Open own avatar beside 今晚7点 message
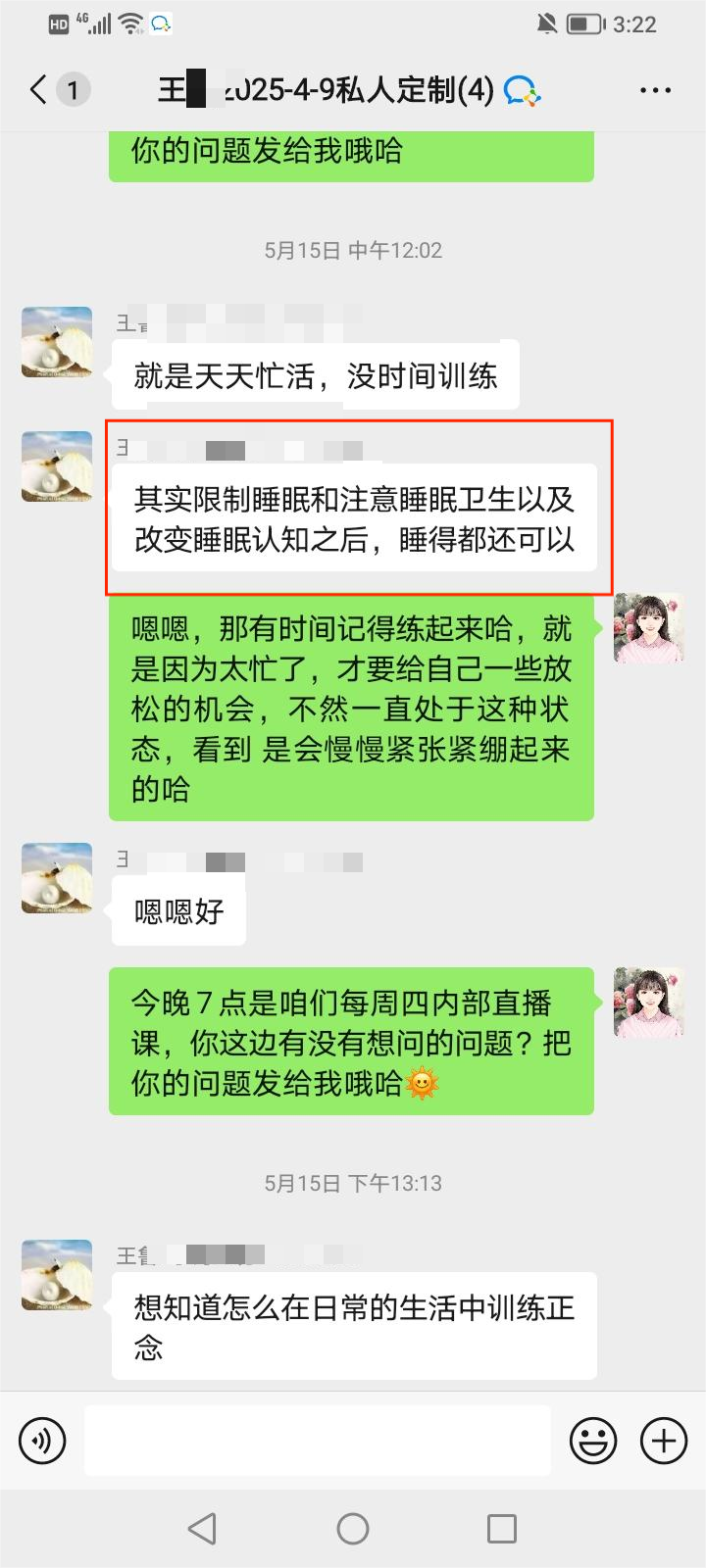 (x=648, y=1003)
